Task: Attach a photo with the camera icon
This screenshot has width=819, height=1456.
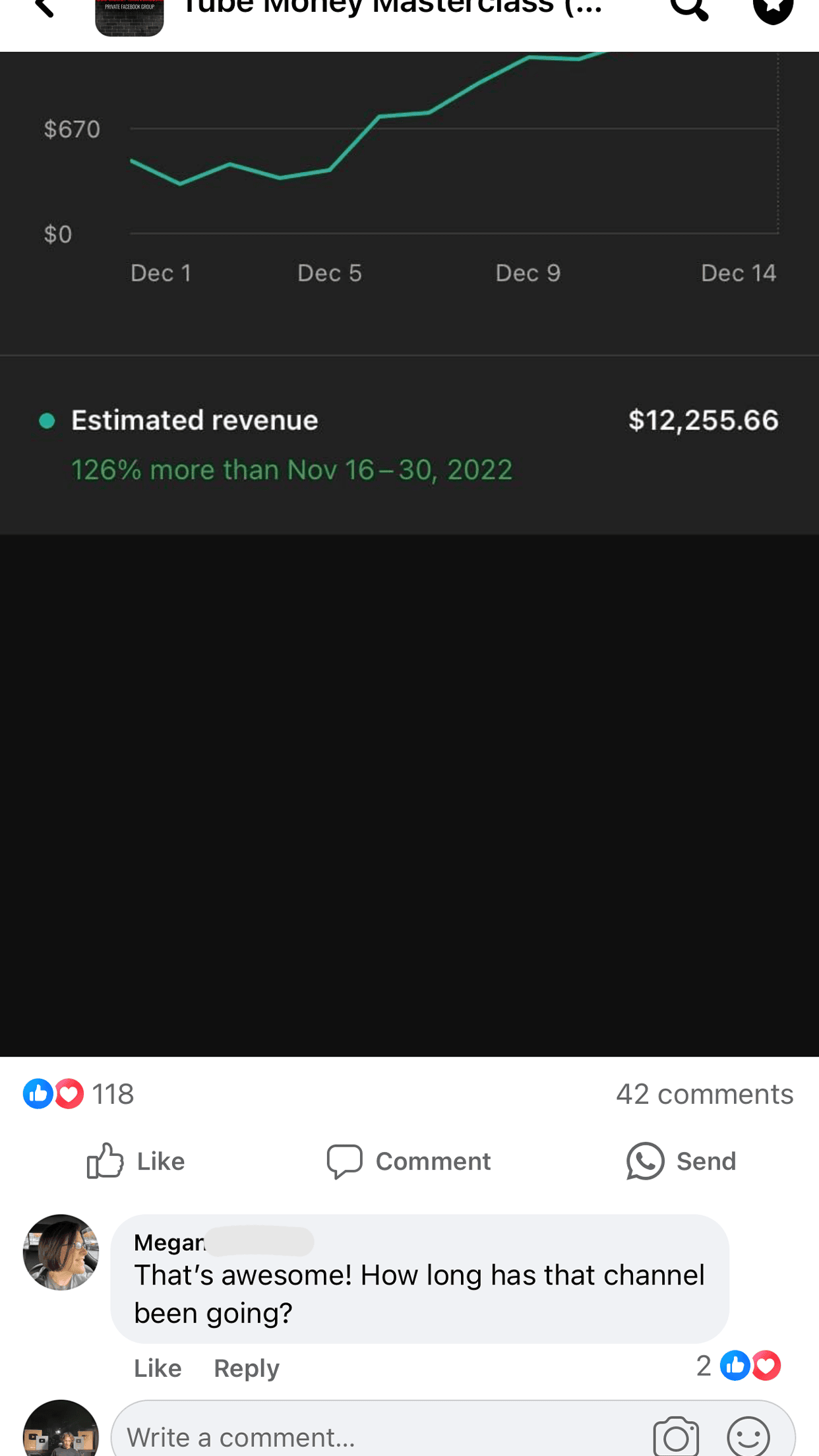Action: pyautogui.click(x=675, y=1436)
